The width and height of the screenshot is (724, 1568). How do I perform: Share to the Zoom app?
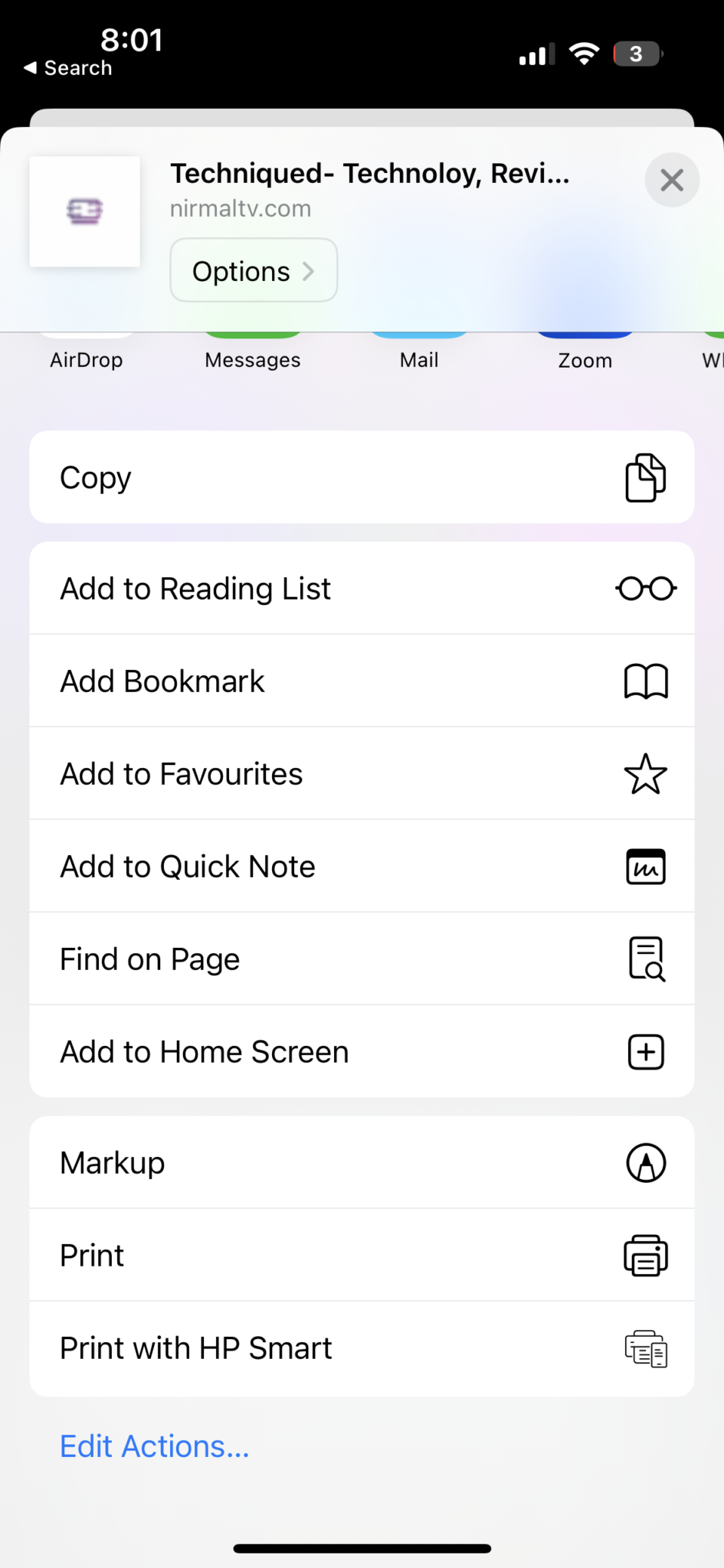click(585, 354)
